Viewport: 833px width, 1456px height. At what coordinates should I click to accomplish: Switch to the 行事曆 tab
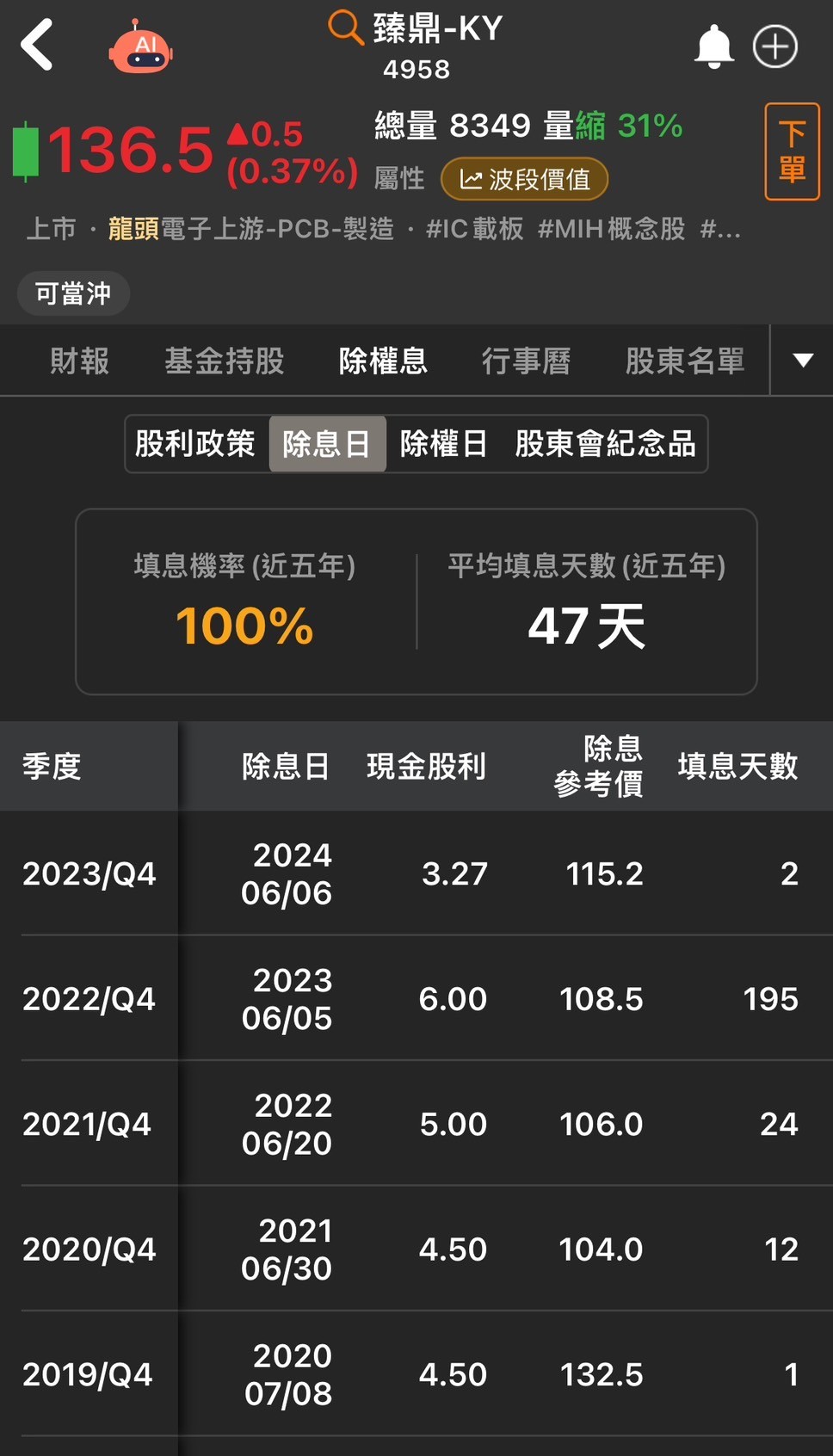pyautogui.click(x=526, y=361)
